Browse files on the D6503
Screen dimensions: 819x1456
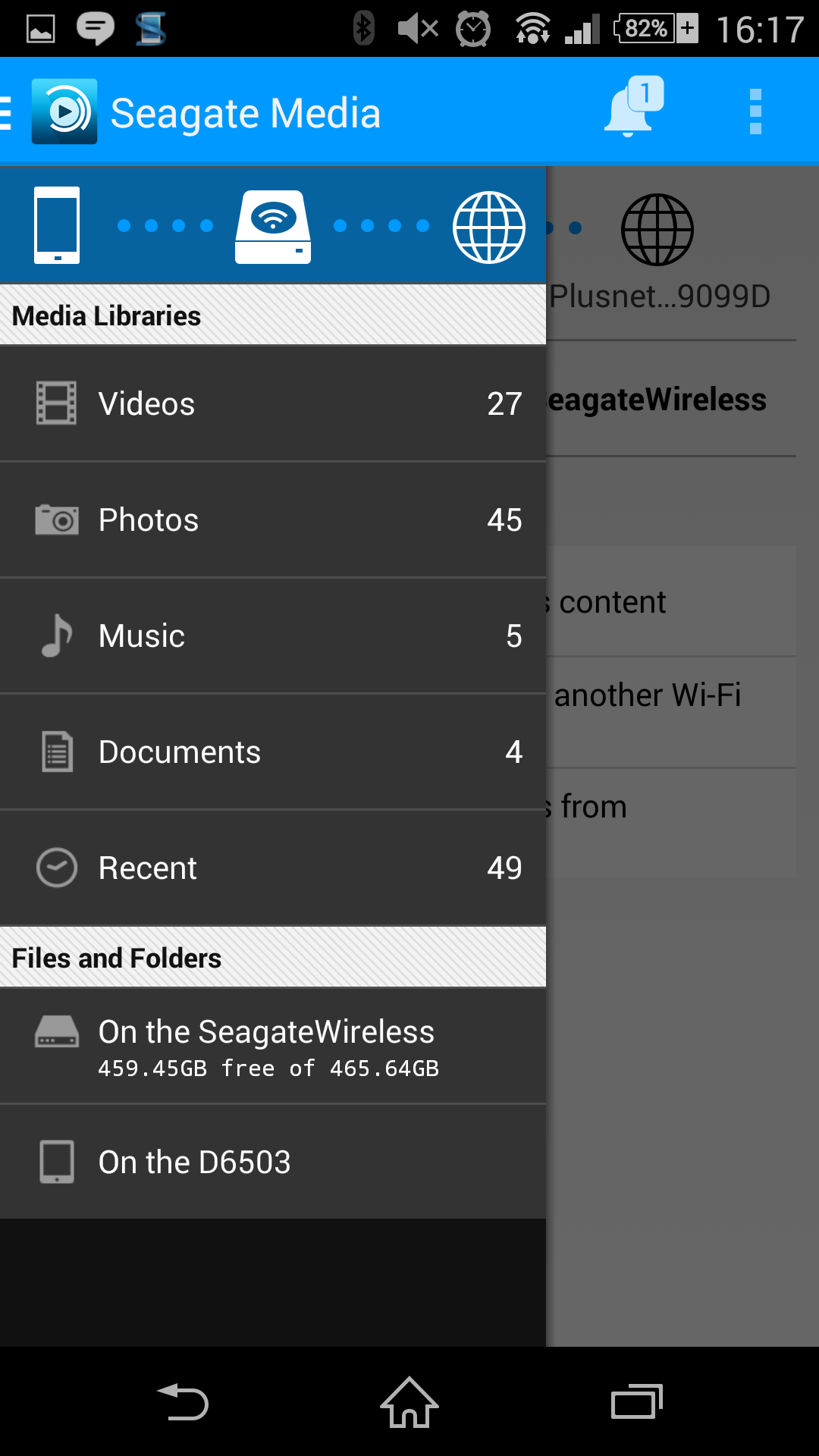[273, 1162]
